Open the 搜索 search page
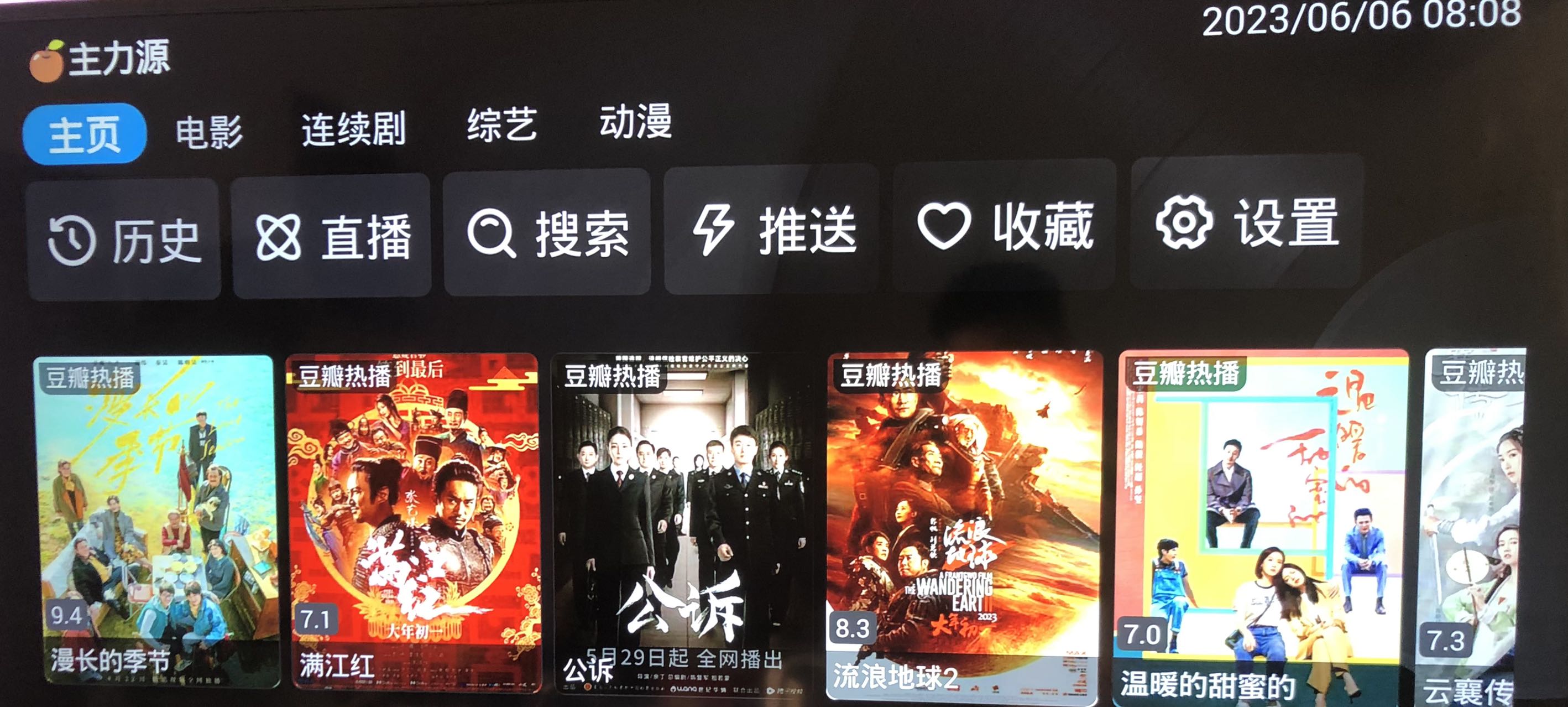This screenshot has width=1568, height=707. click(x=547, y=232)
